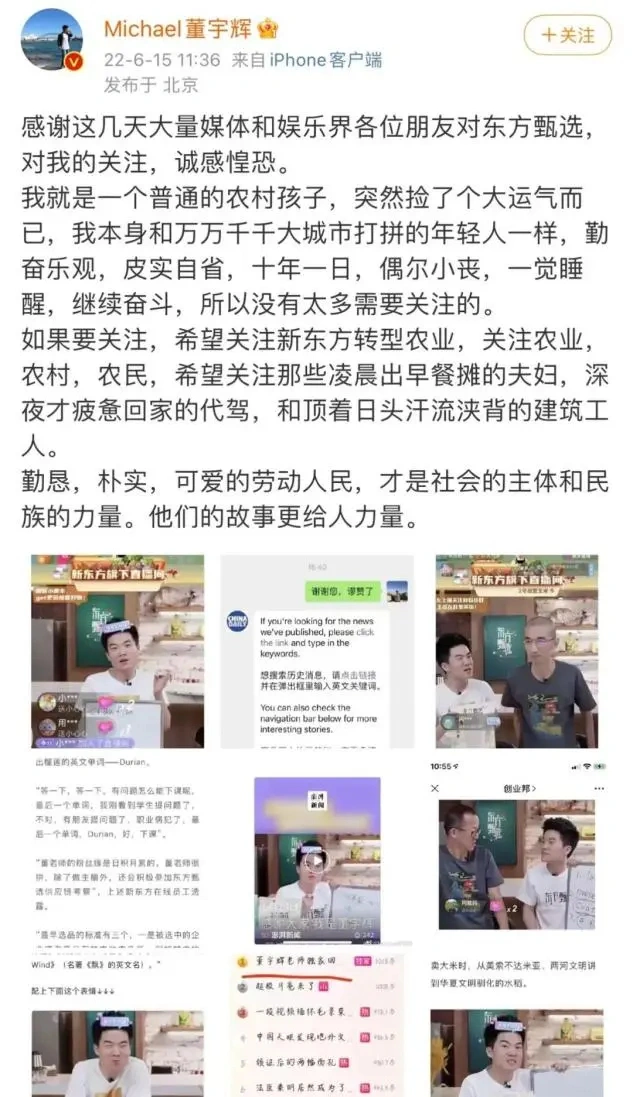Image resolution: width=633 pixels, height=1097 pixels.
Task: Open first livestream image of the man in a white shirt
Action: coord(117,650)
